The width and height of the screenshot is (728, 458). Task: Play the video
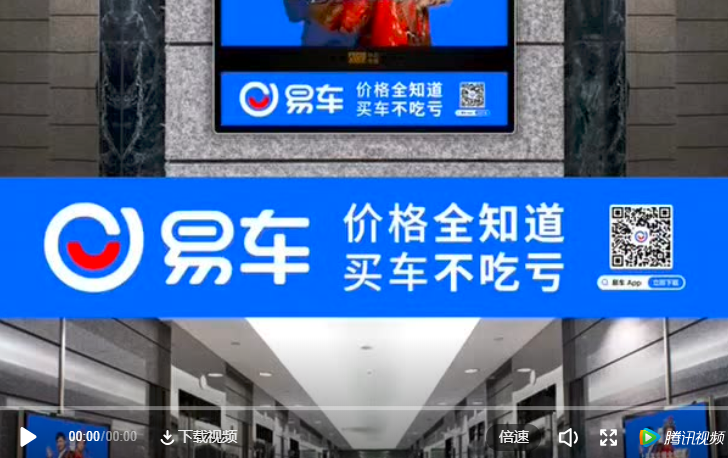pos(28,437)
